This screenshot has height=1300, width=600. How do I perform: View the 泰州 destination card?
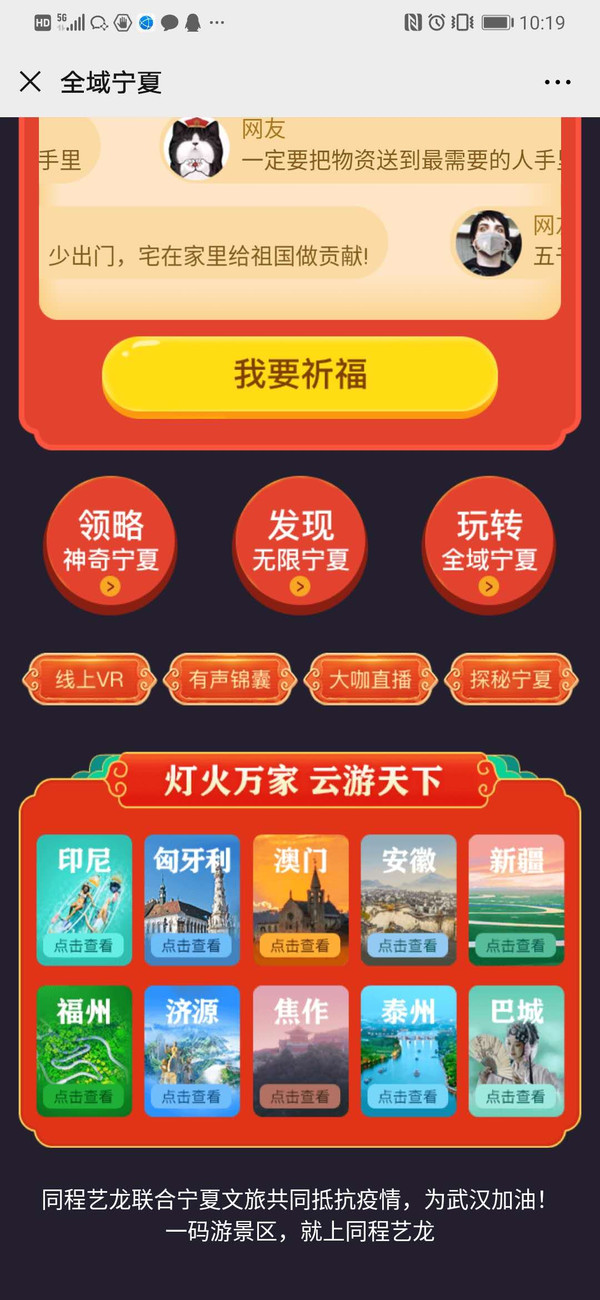point(408,1051)
